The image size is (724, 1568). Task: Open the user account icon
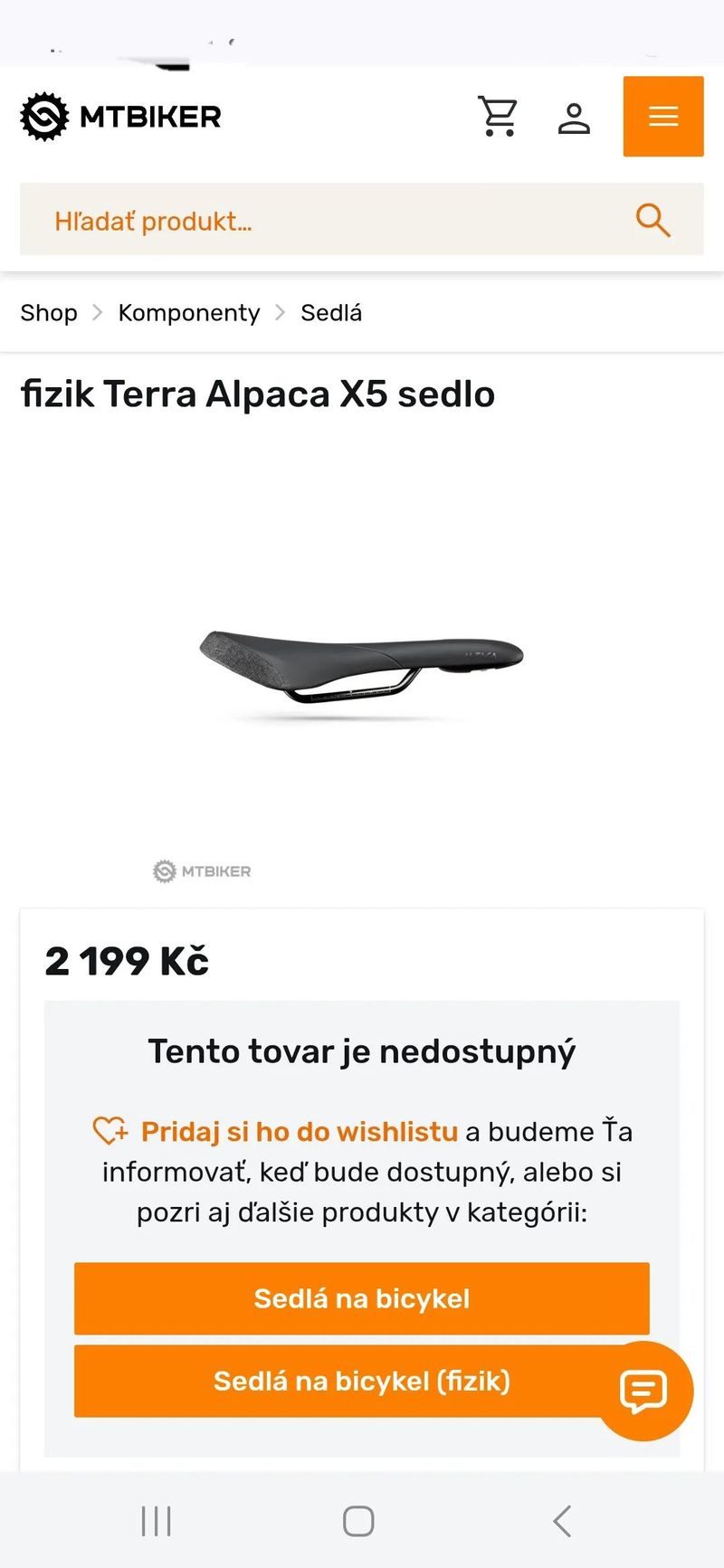coord(574,118)
